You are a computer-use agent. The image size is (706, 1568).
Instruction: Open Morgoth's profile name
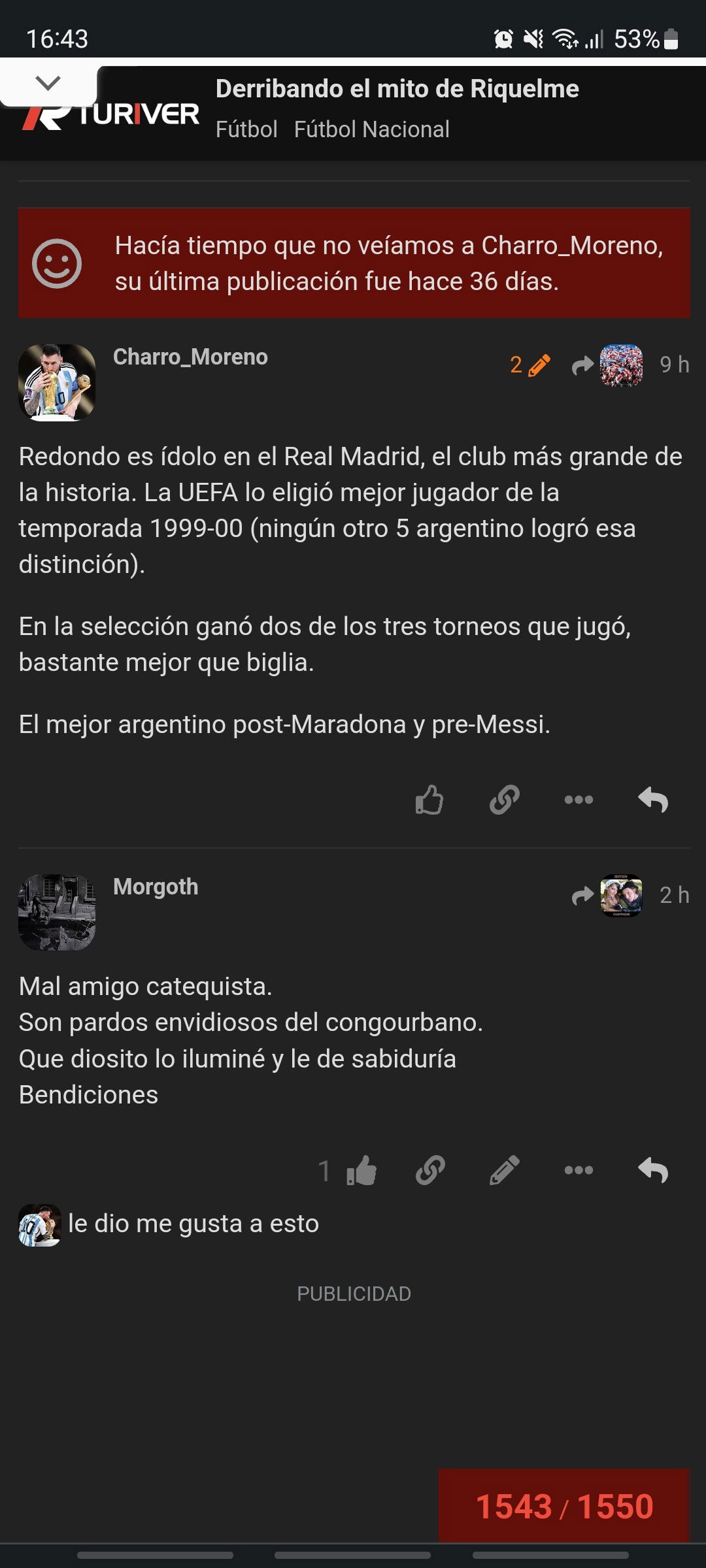(x=156, y=887)
